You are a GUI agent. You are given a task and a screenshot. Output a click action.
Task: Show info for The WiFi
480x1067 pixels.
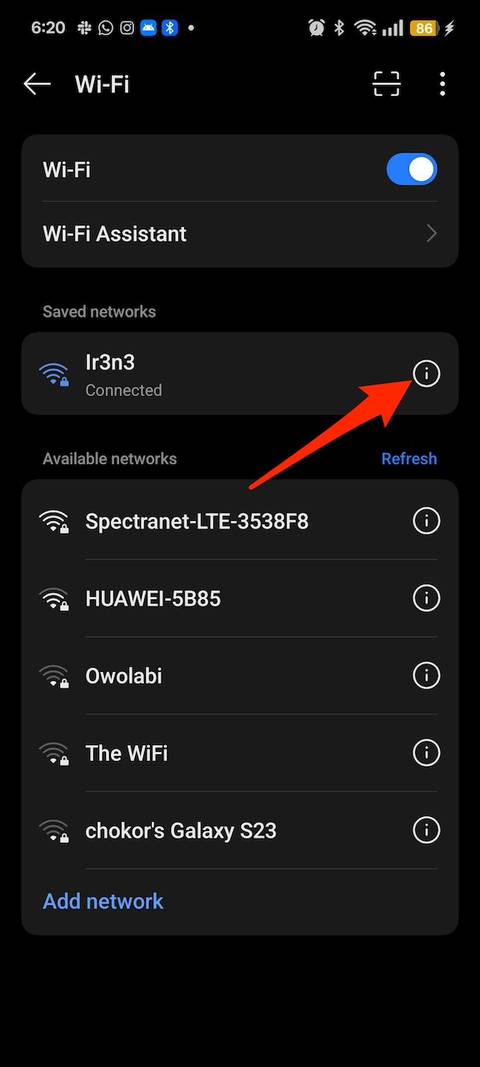(427, 753)
